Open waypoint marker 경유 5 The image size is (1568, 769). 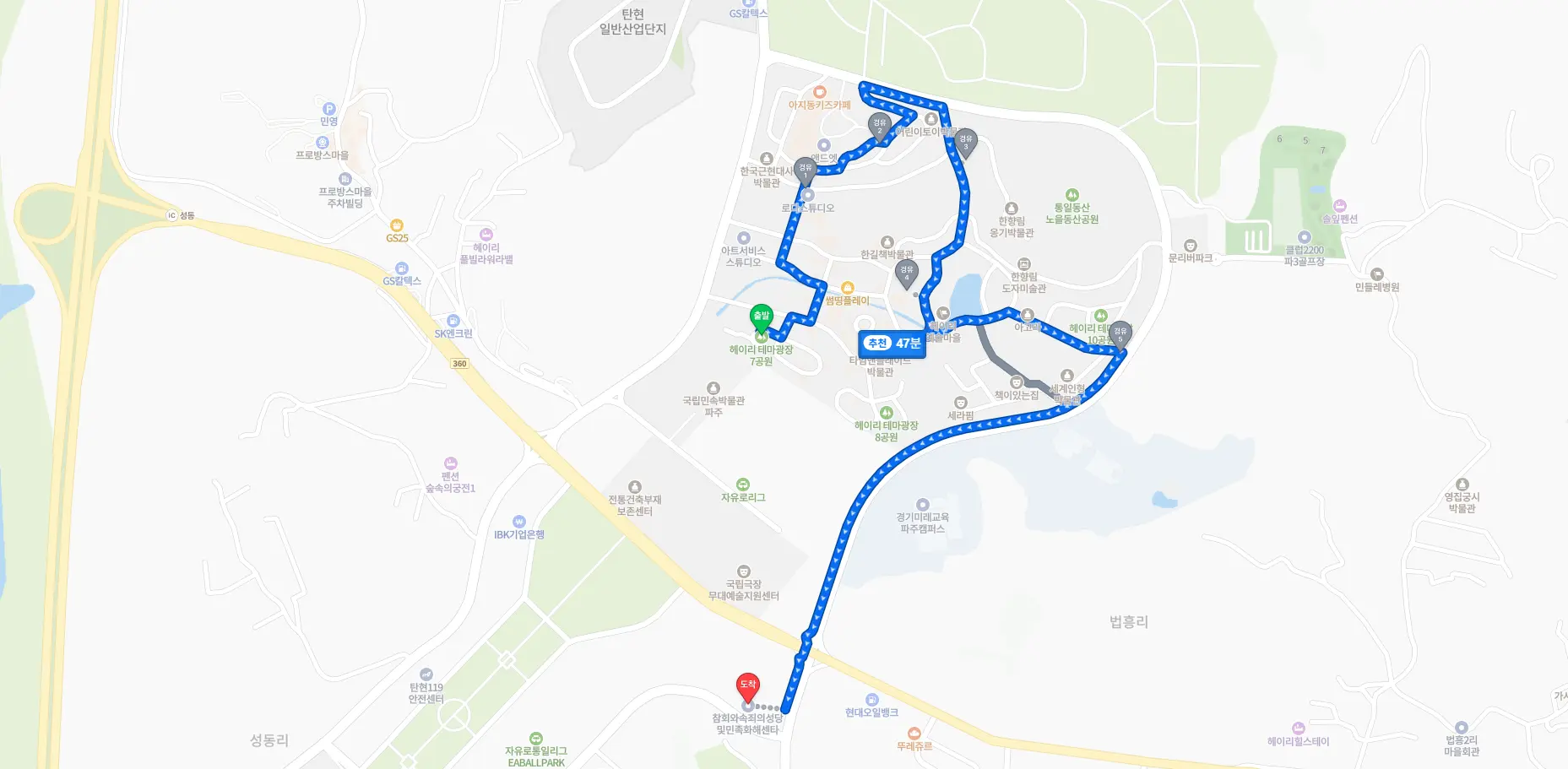(1120, 334)
